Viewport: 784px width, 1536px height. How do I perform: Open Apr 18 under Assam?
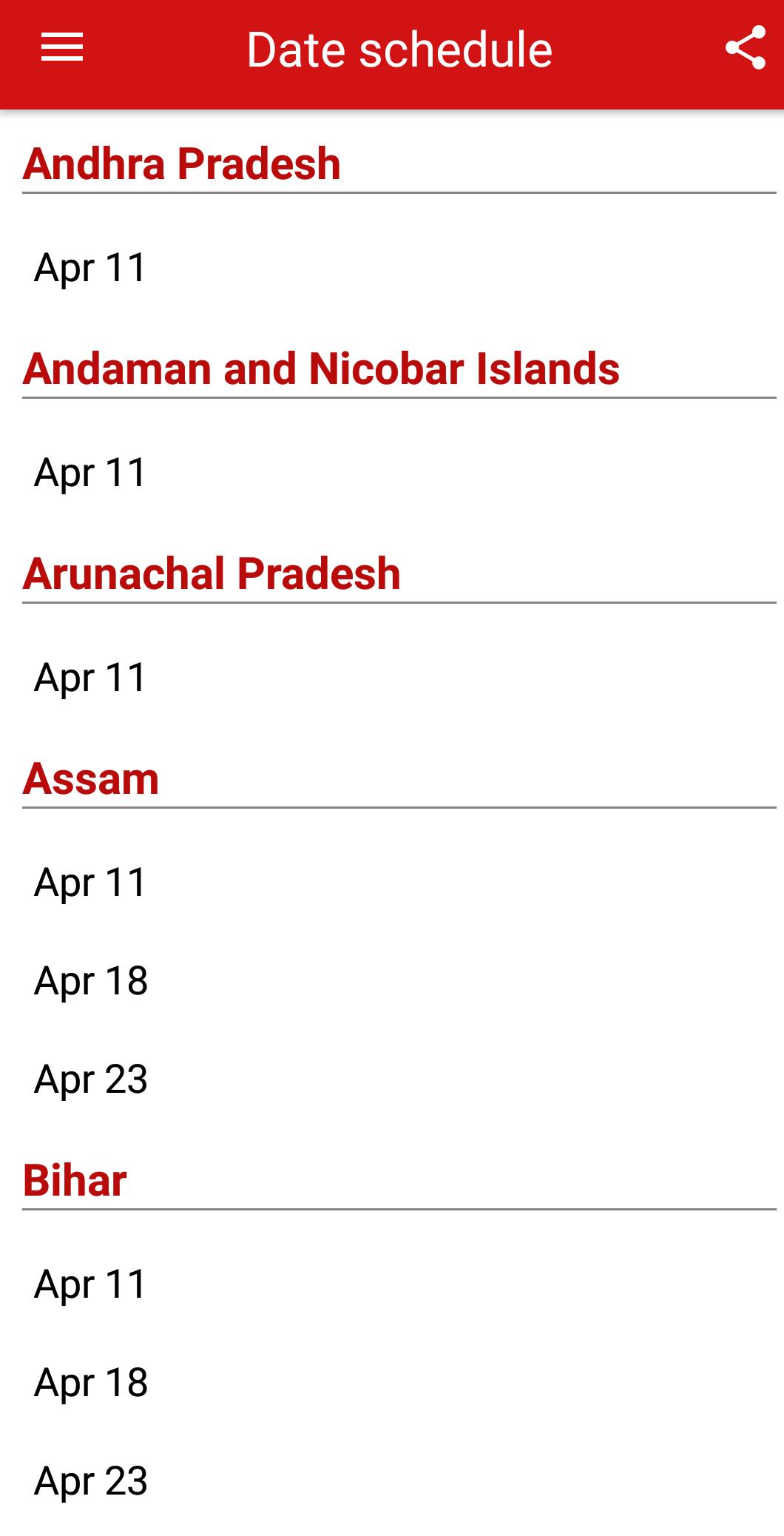(91, 980)
